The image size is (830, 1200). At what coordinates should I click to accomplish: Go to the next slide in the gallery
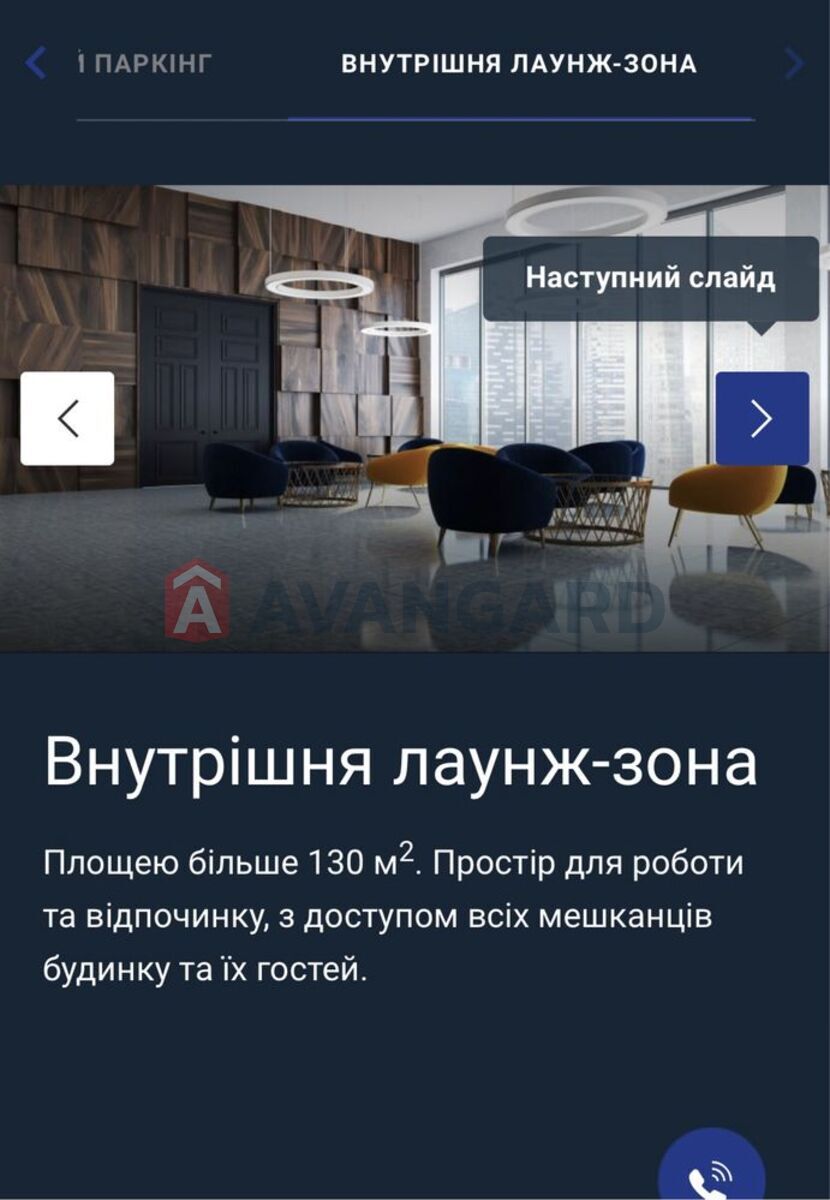[x=762, y=419]
